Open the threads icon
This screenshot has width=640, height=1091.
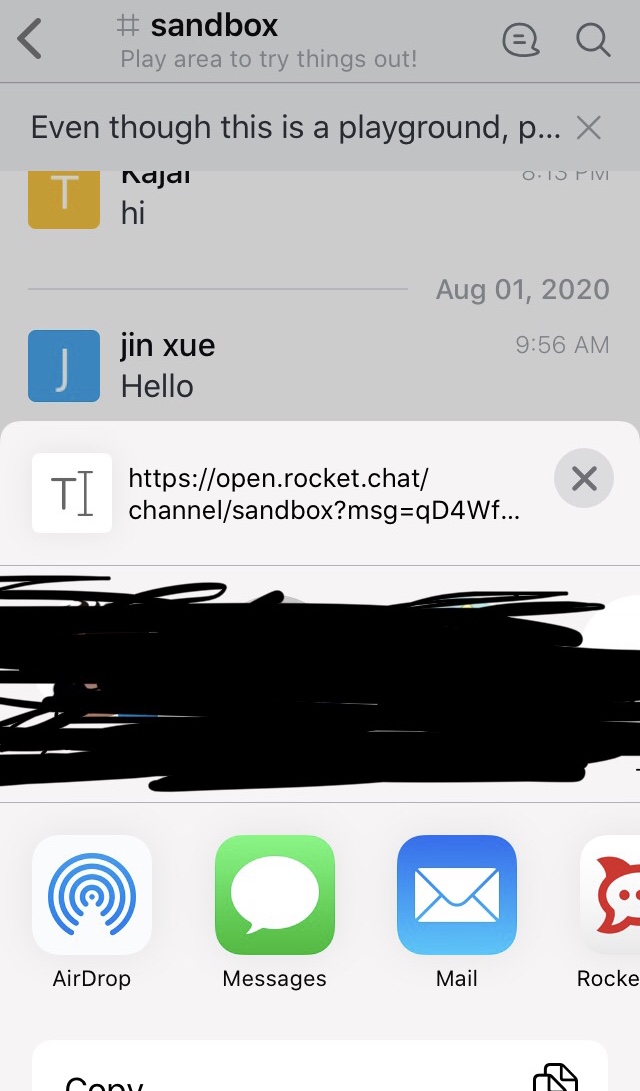point(520,40)
